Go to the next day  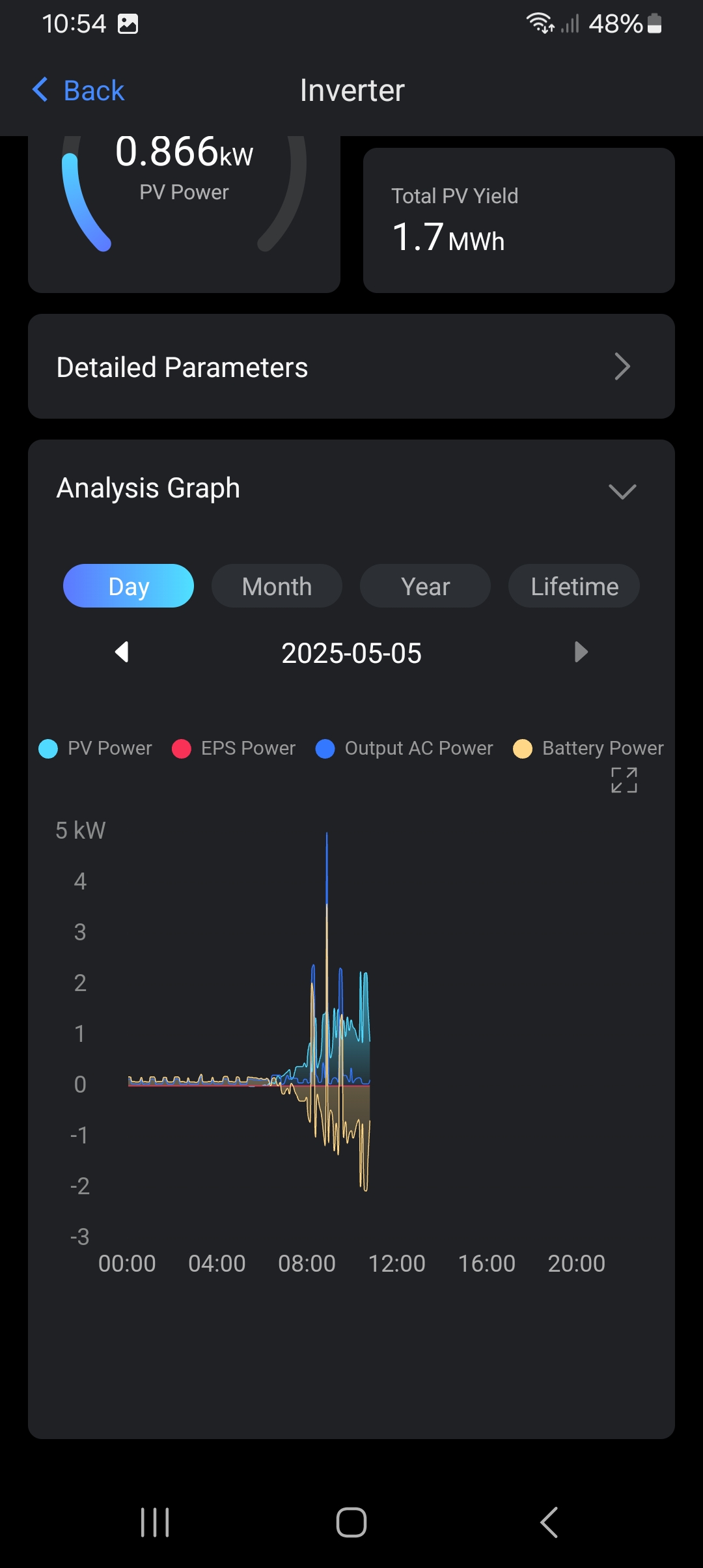click(581, 652)
